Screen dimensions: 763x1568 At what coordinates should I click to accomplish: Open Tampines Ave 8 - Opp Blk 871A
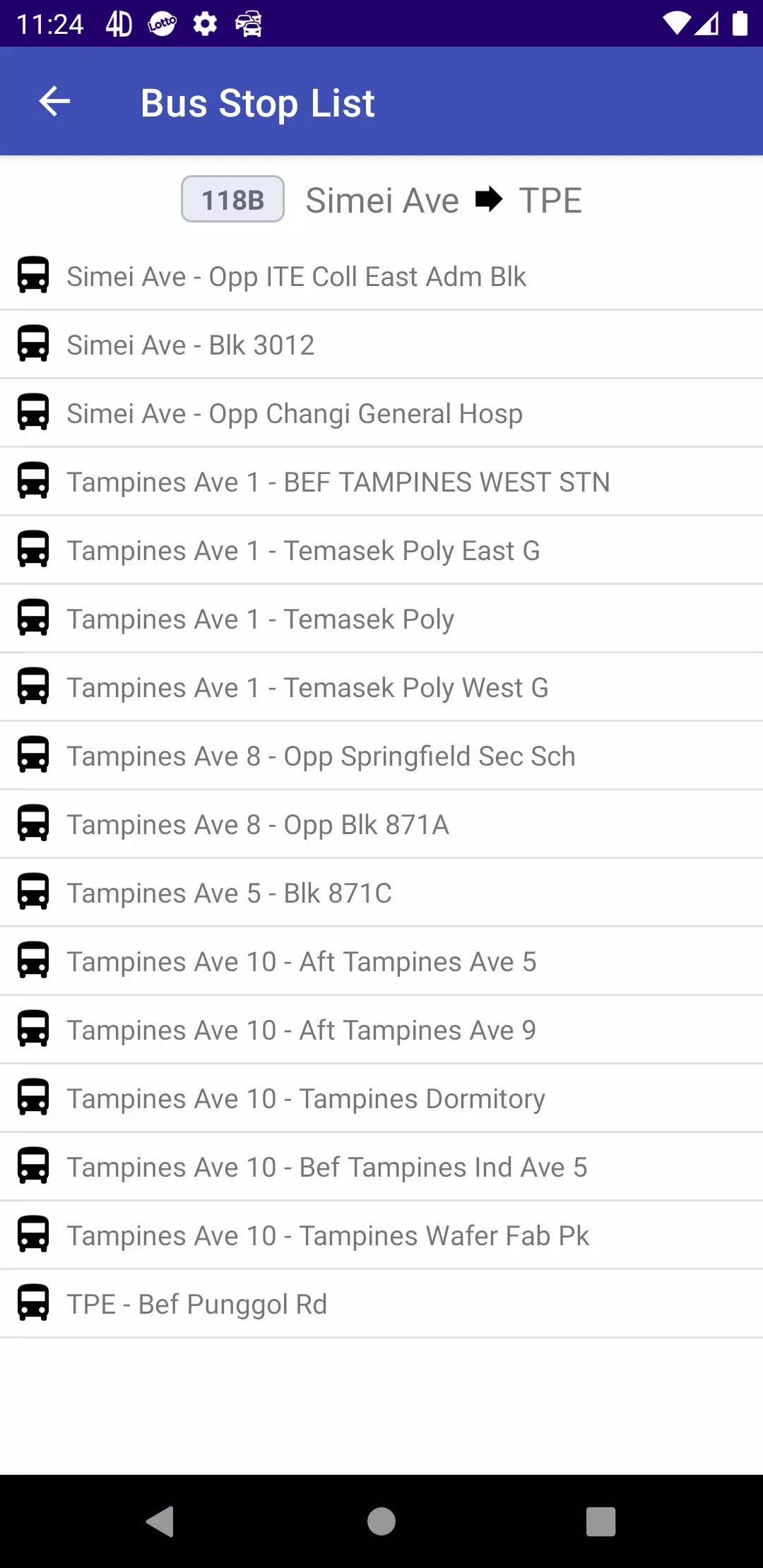coord(381,824)
